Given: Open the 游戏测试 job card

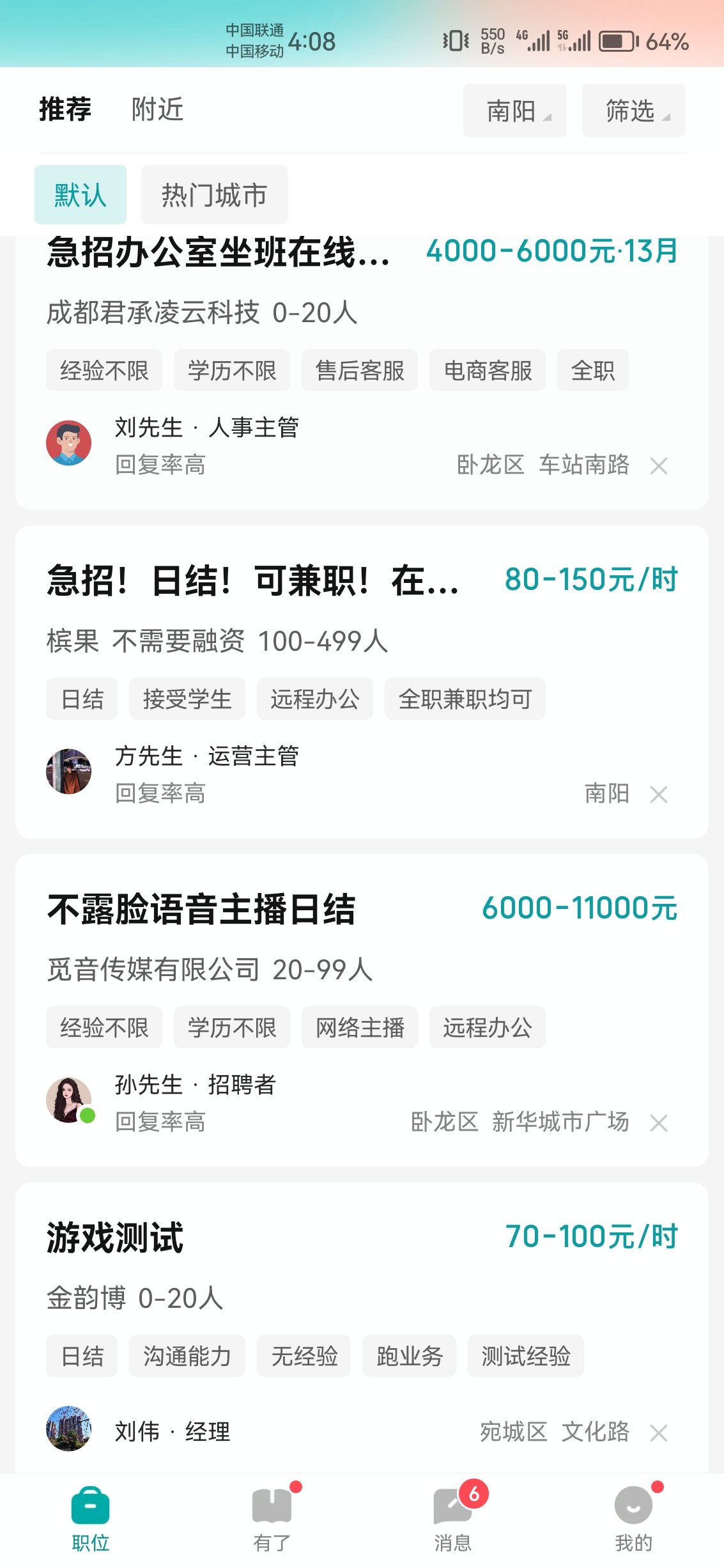Looking at the screenshot, I should point(115,1238).
